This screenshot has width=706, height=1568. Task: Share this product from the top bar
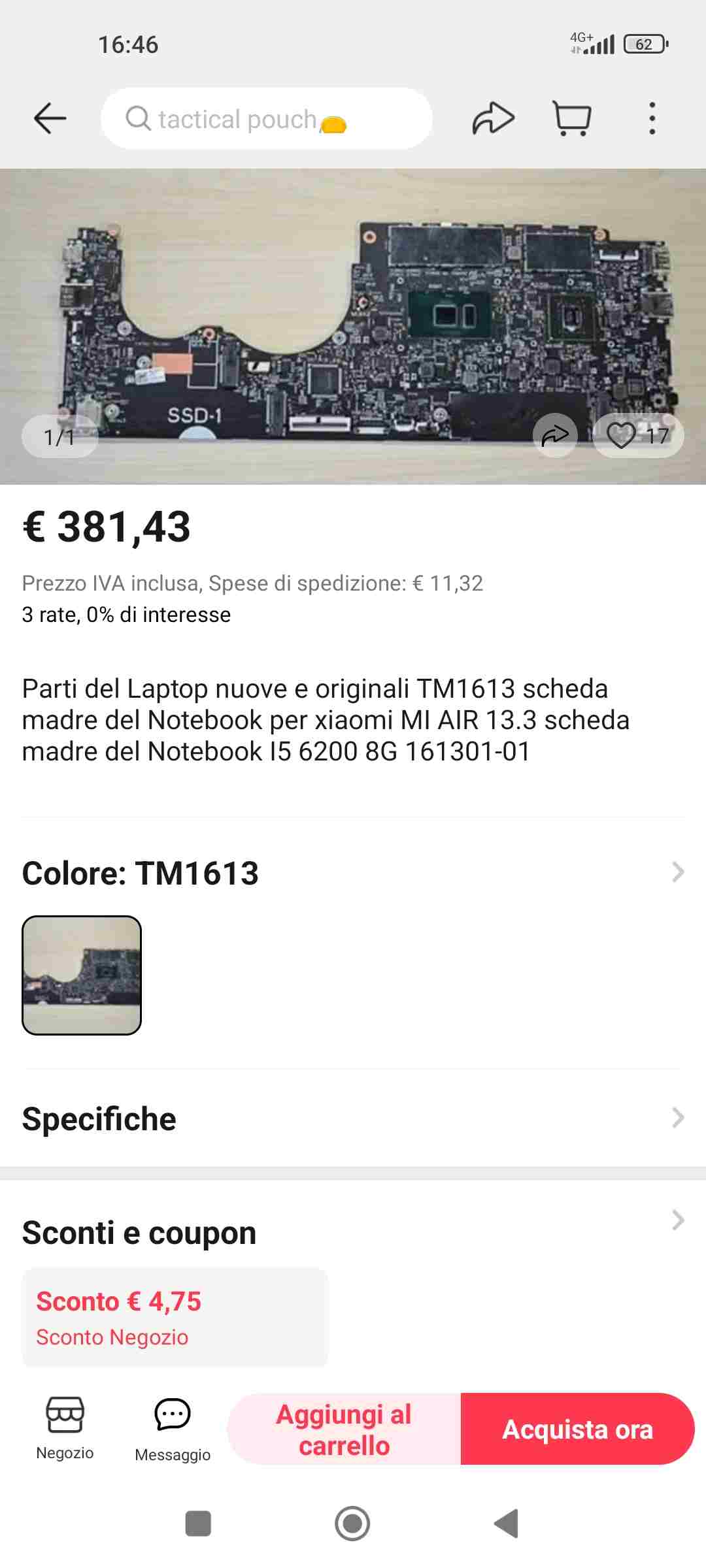coord(493,119)
